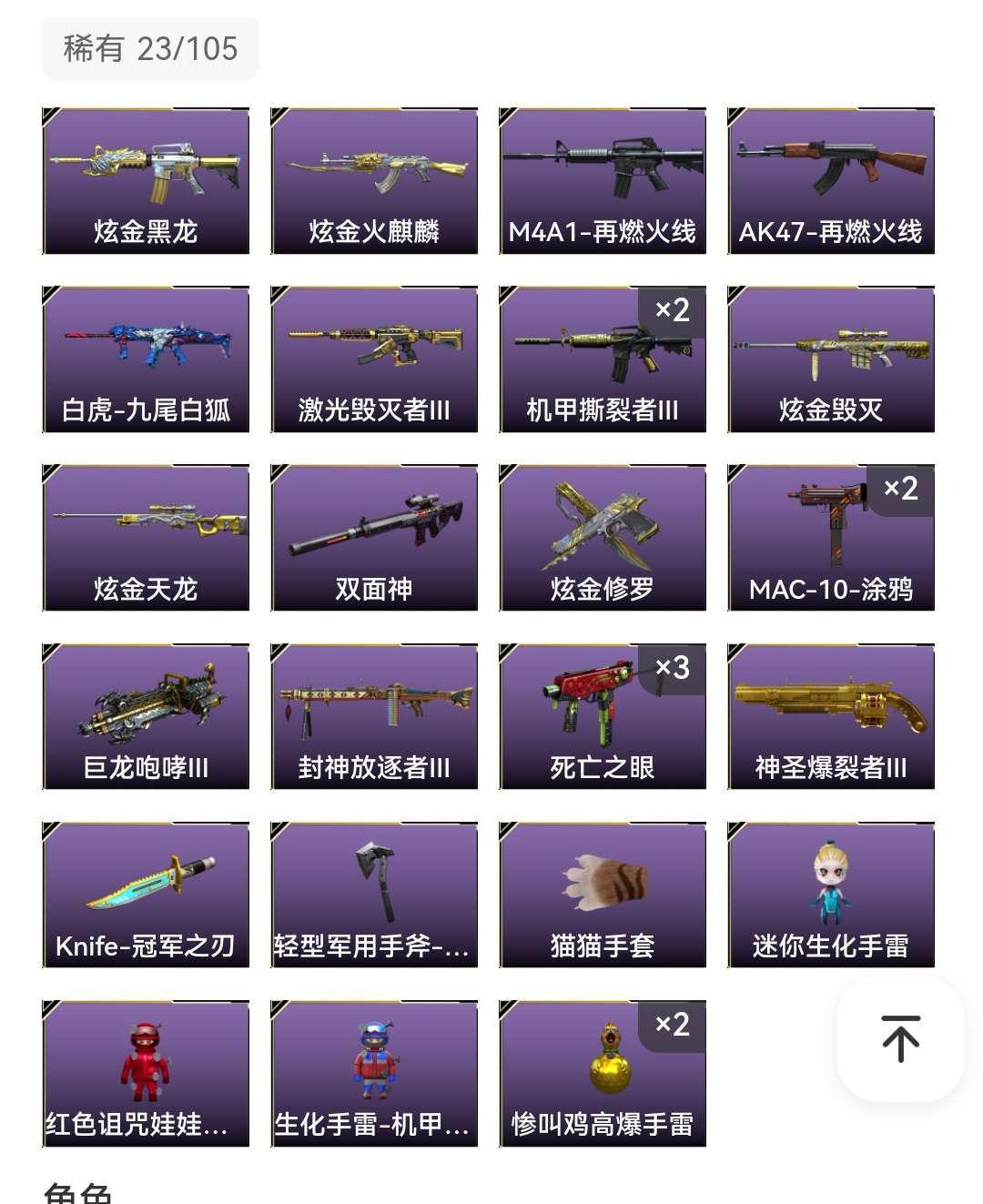Open the 炫金黑龙 weapon tile
Image resolution: width=983 pixels, height=1204 pixels.
click(146, 181)
